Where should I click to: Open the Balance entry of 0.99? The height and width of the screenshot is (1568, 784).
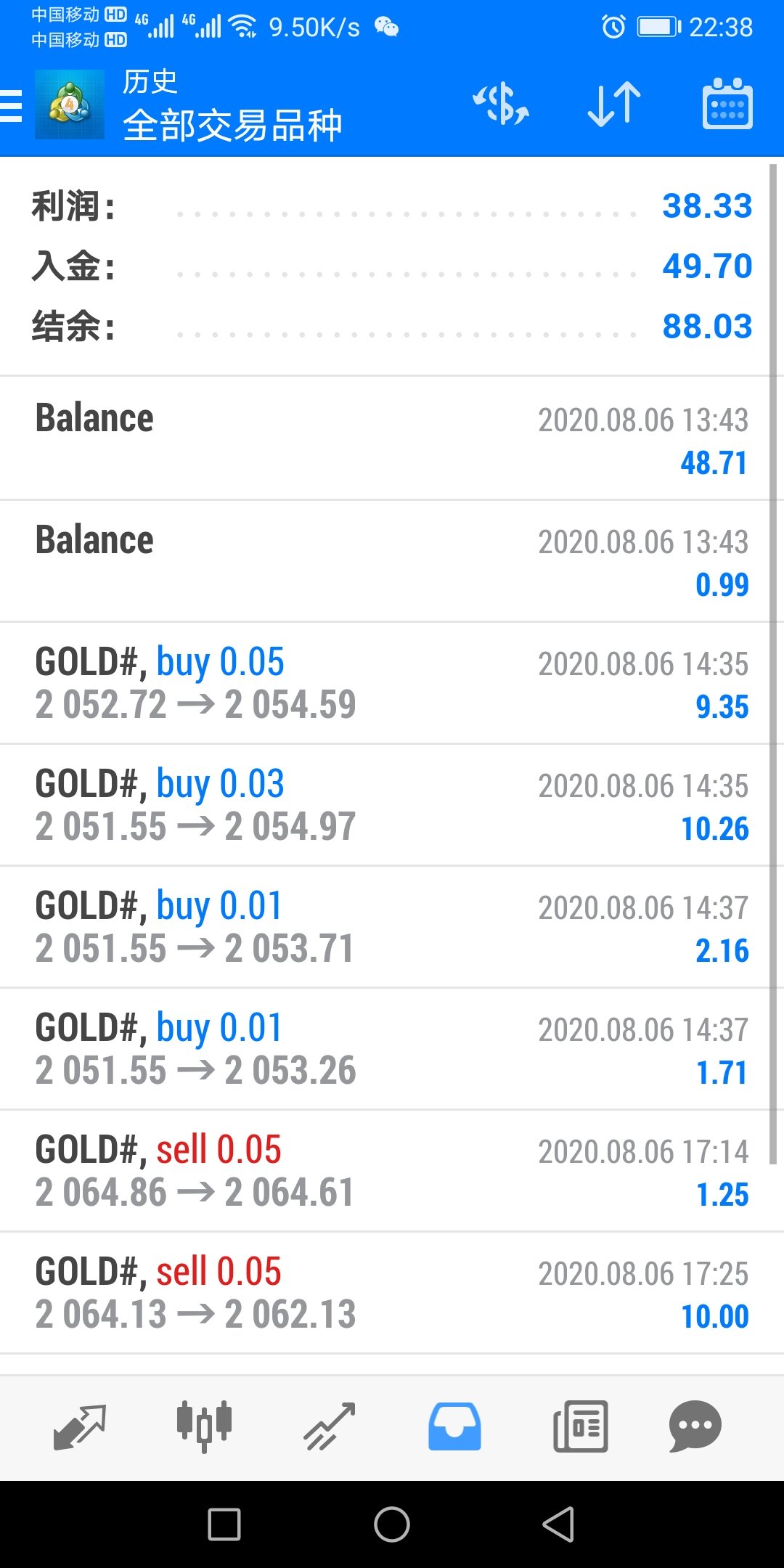pos(392,560)
